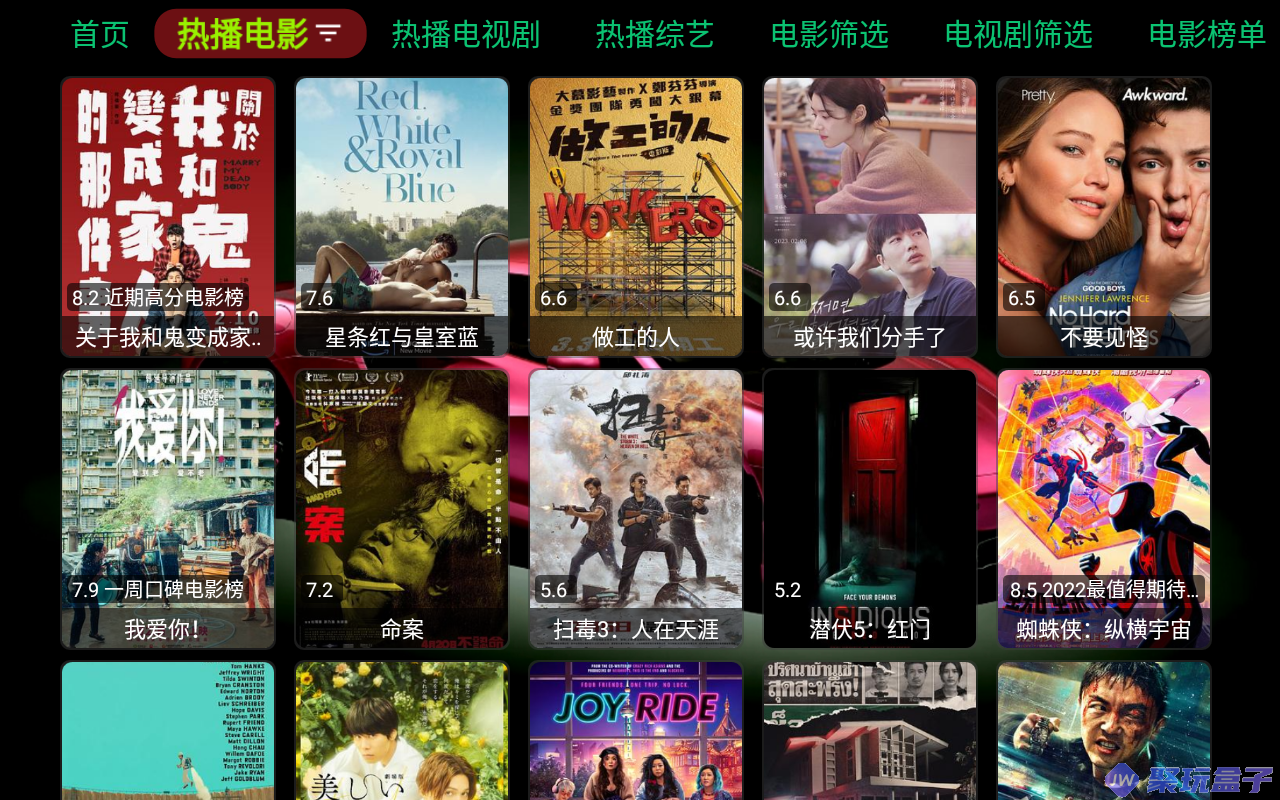Open the filter icon on 热播电影
1280x800 pixels.
point(329,34)
